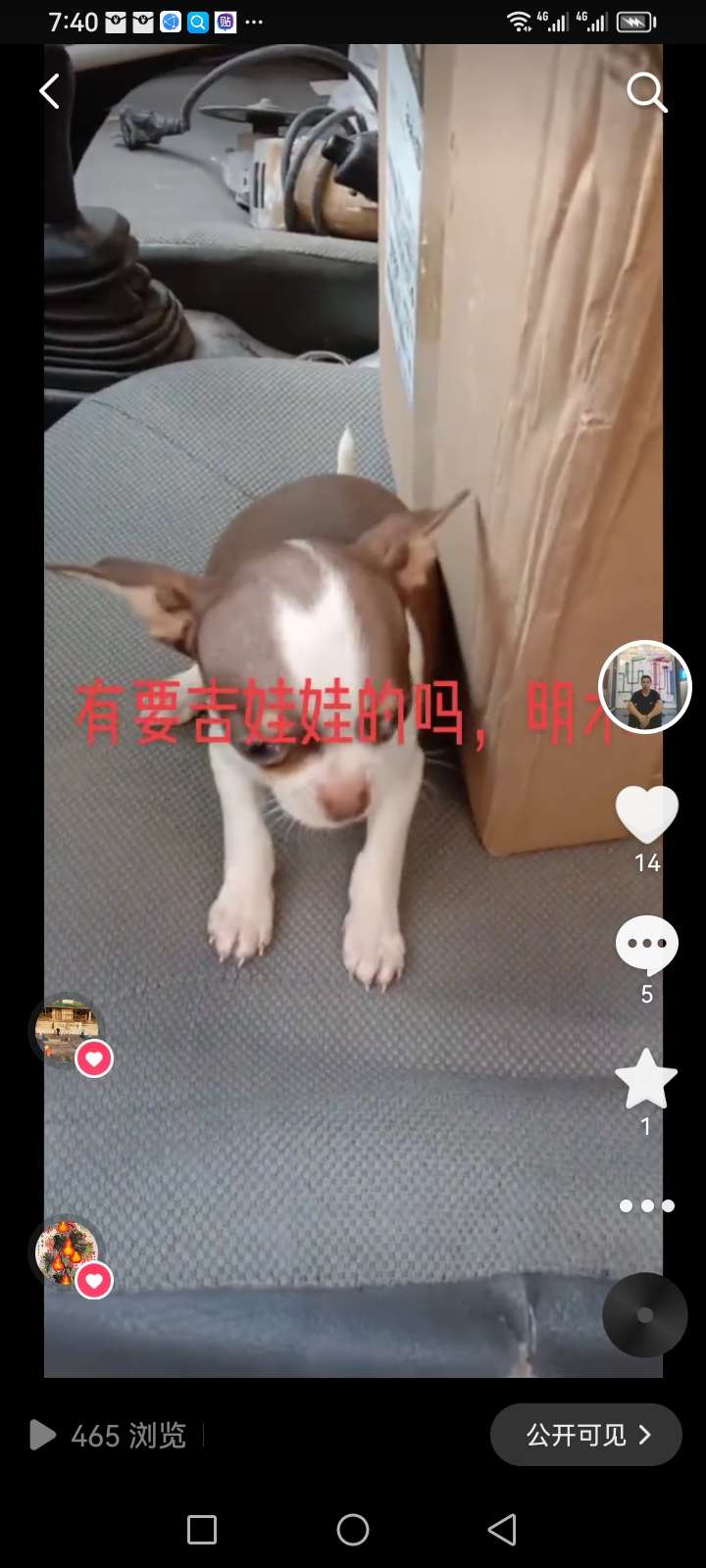Screen dimensions: 706x1568
Task: Open search via the magnifier icon
Action: tap(646, 93)
